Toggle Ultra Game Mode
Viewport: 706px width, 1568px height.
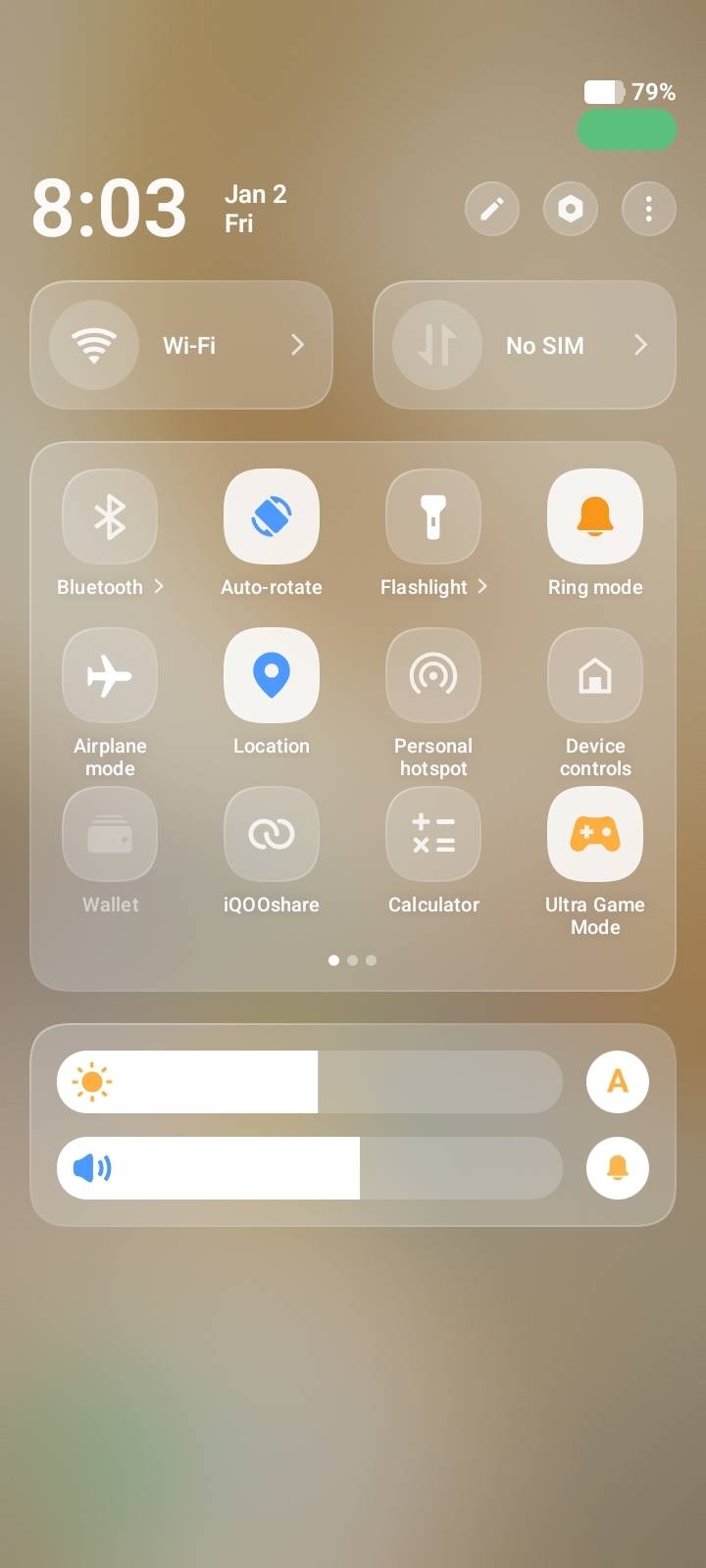(x=595, y=834)
